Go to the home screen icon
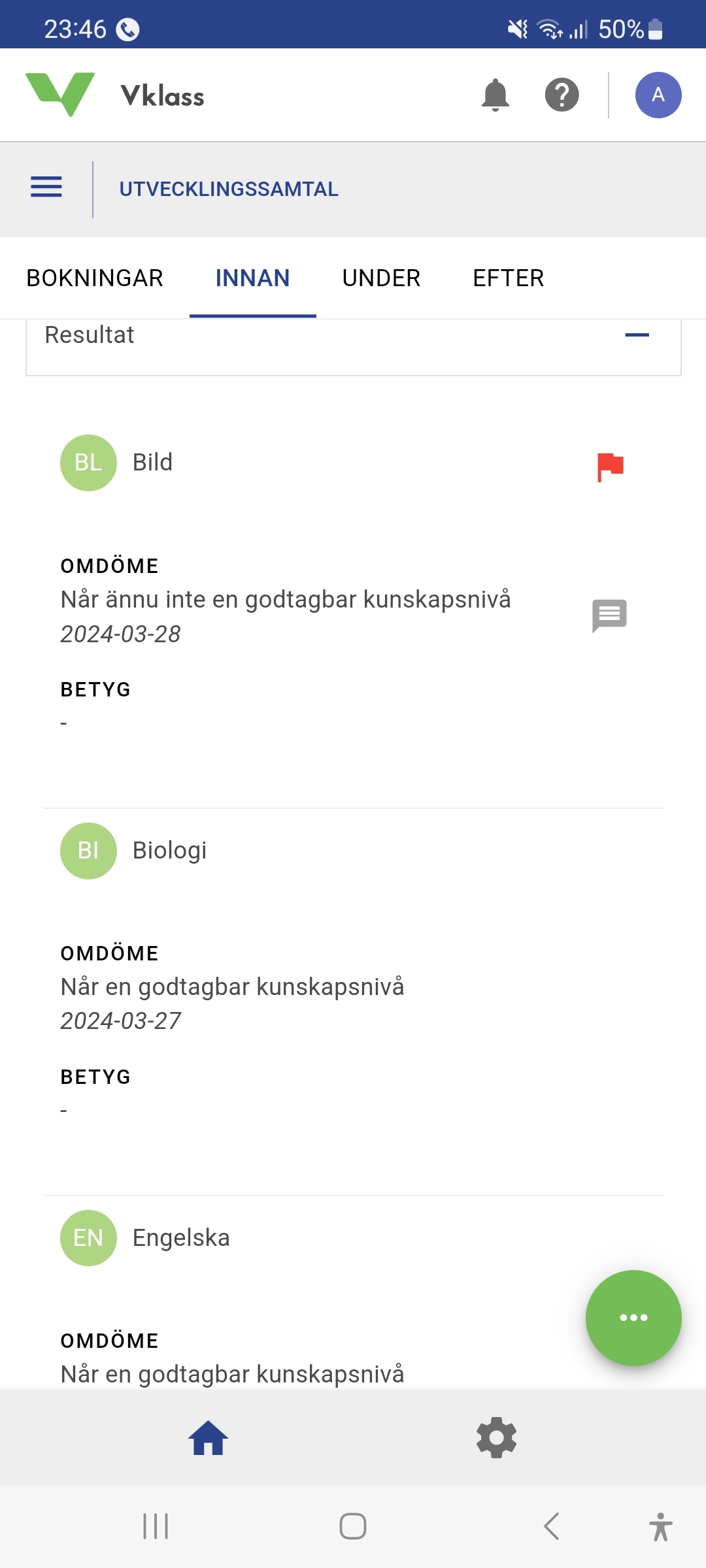 [208, 1437]
